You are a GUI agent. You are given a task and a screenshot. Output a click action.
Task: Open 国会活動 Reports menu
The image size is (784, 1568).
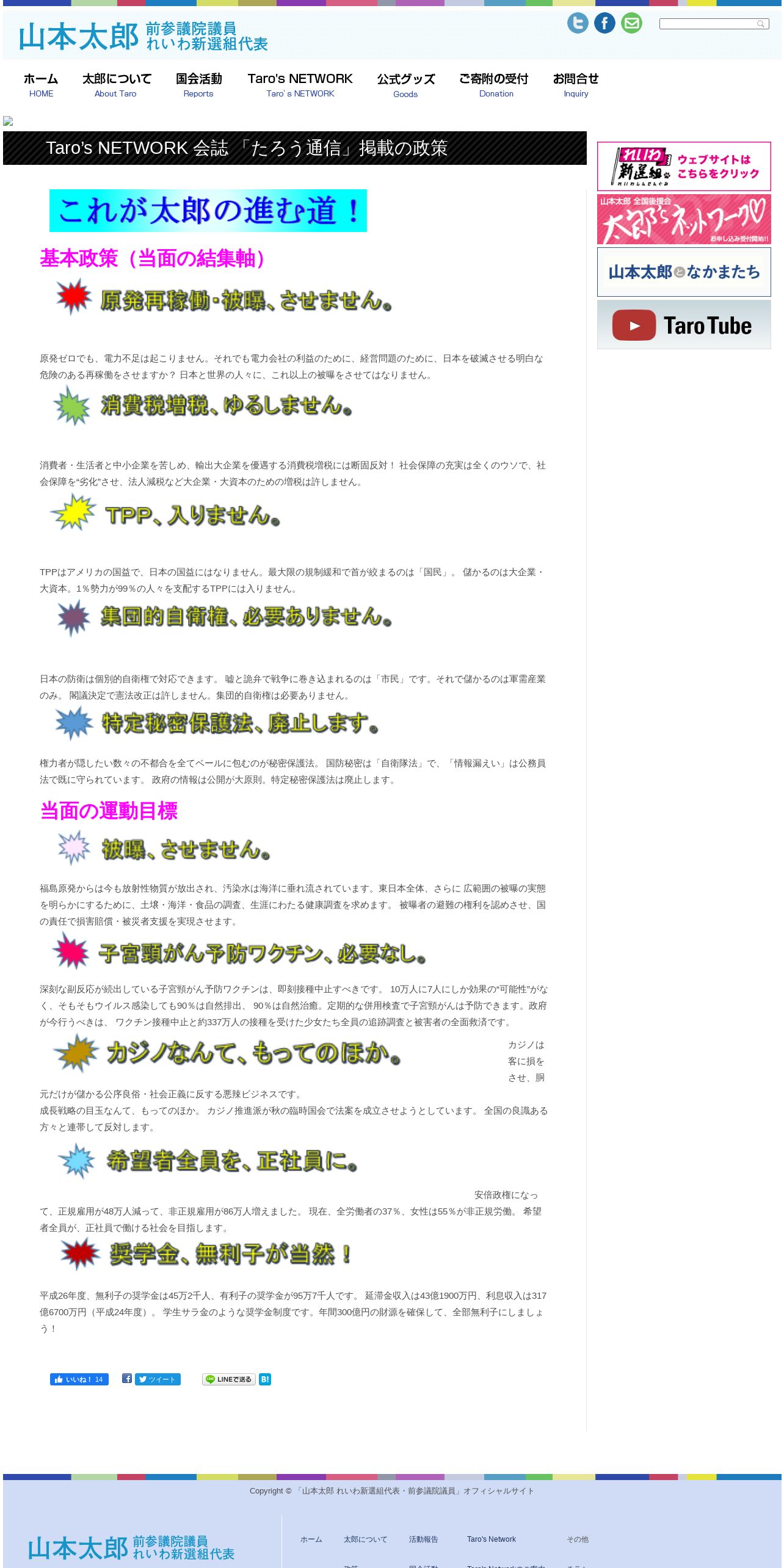(x=198, y=85)
